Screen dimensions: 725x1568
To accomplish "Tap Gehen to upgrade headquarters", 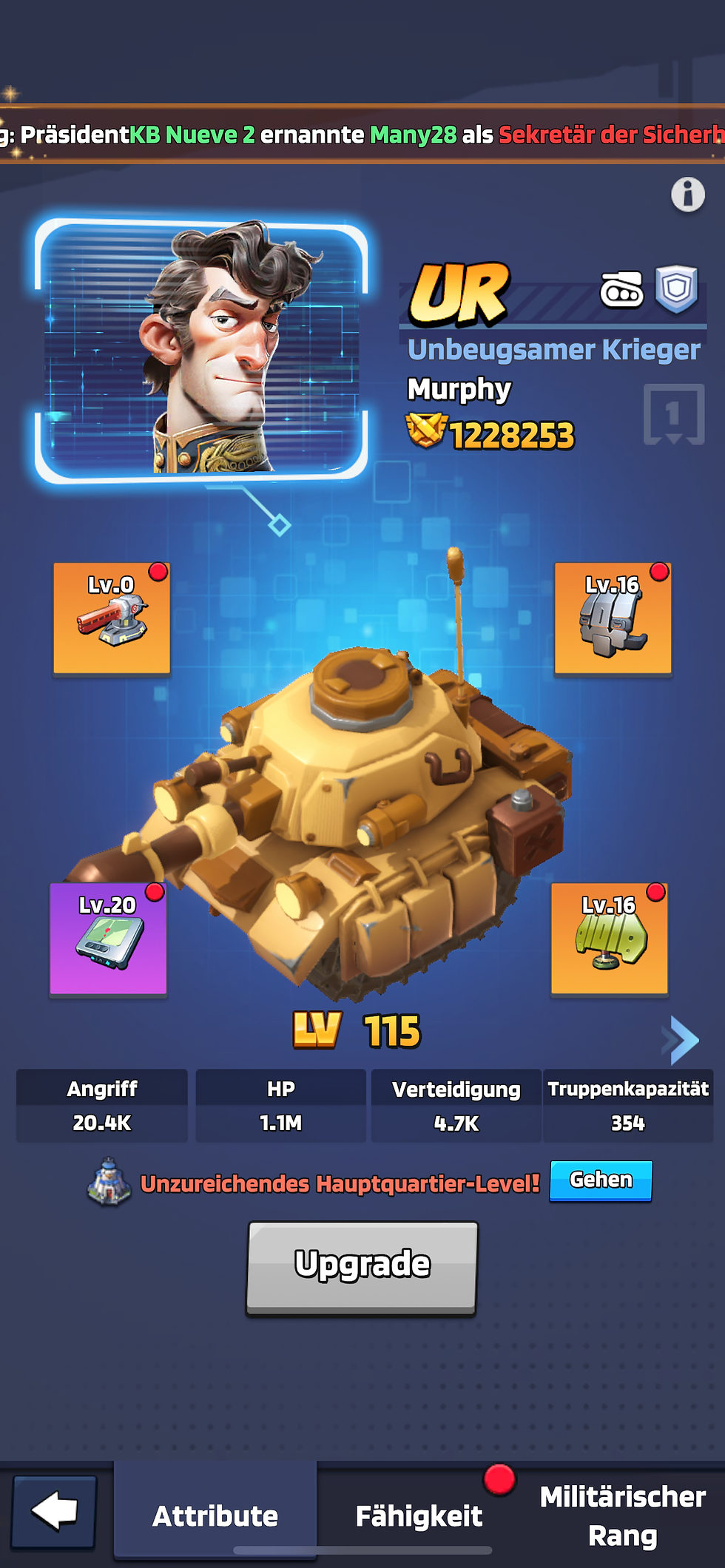I will pyautogui.click(x=600, y=1180).
